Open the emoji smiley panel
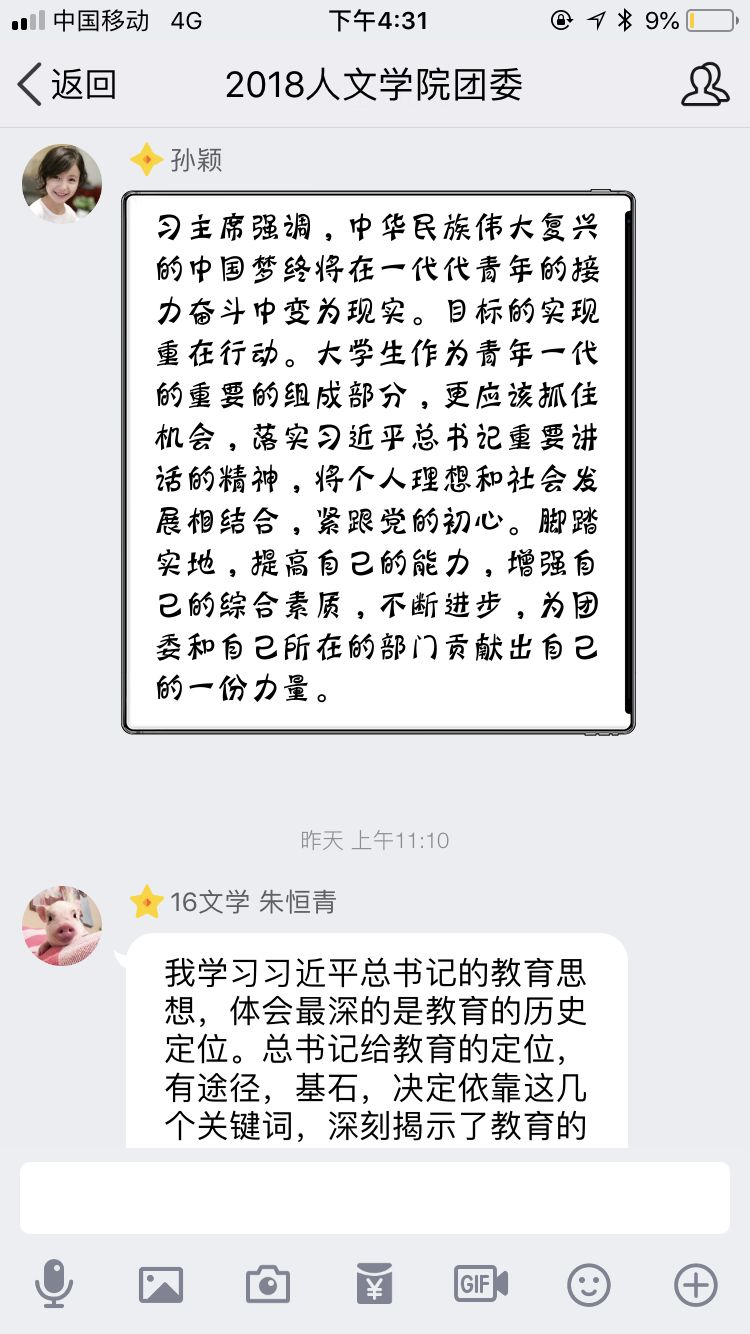 coord(589,1284)
